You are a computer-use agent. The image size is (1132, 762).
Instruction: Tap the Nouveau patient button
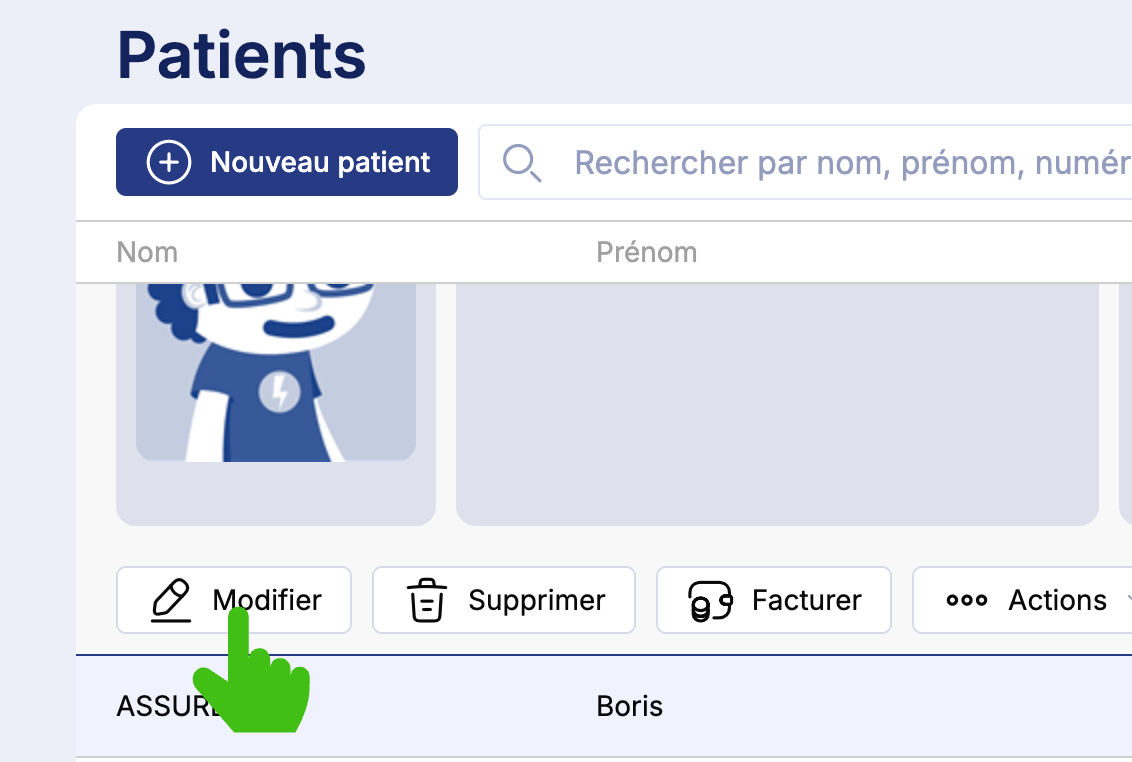pos(287,162)
